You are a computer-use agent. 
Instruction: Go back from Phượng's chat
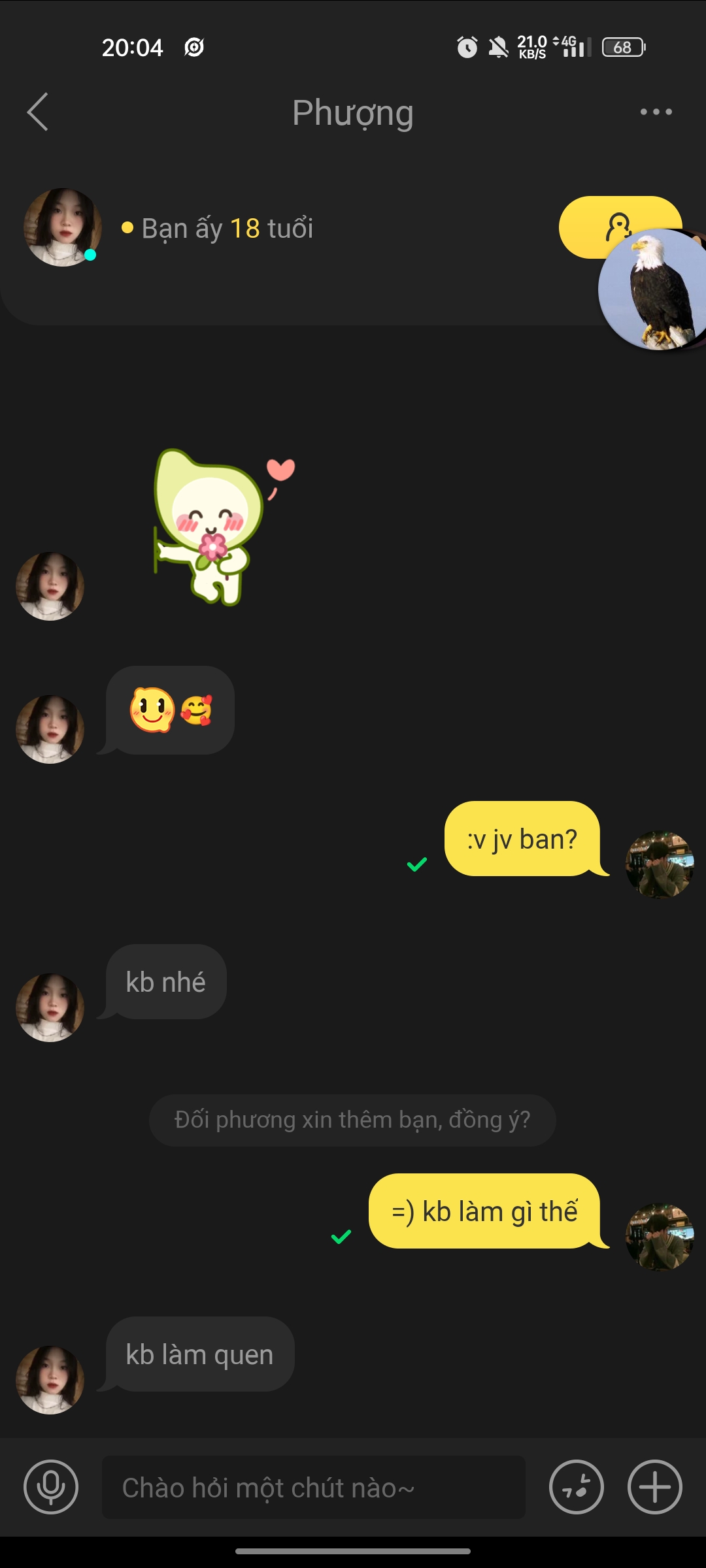(x=38, y=112)
